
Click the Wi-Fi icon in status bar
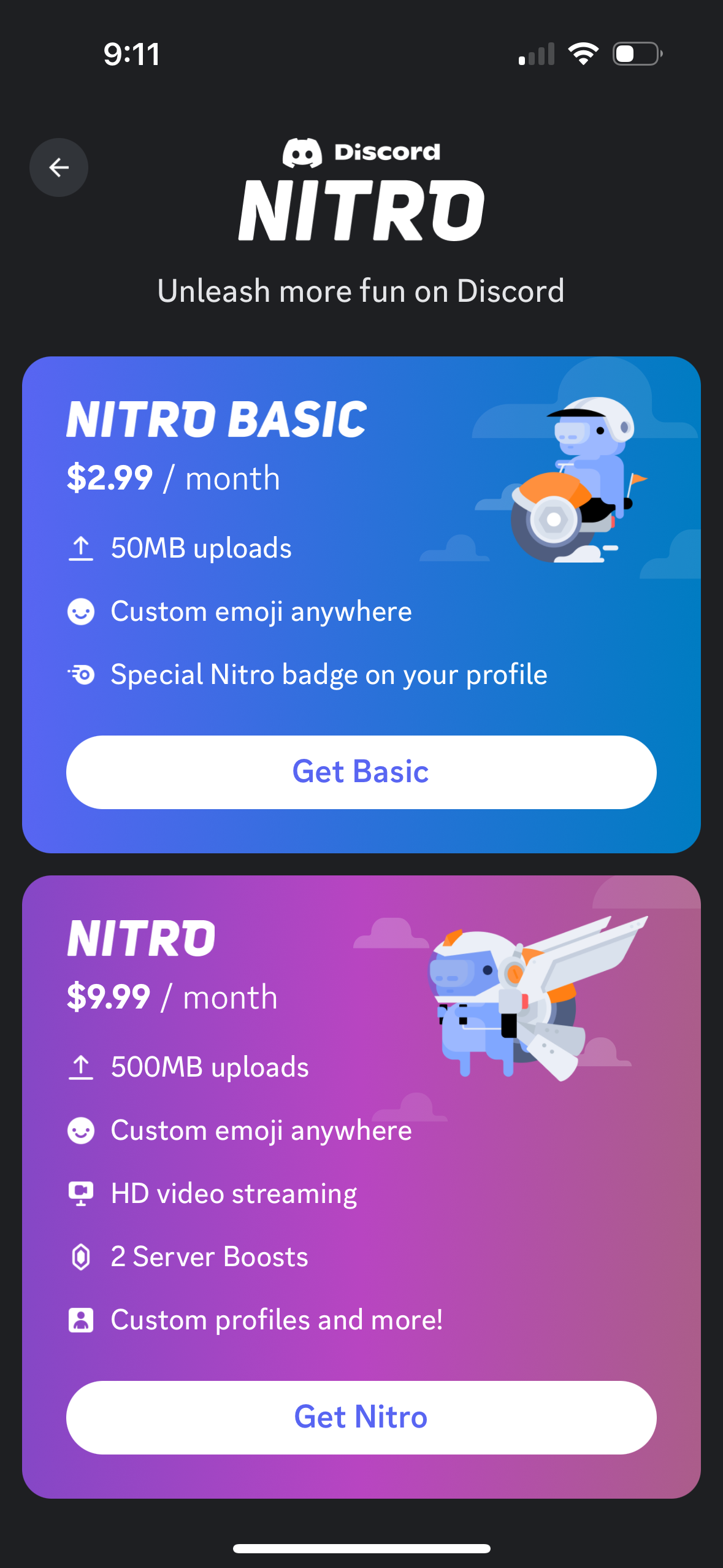584,54
